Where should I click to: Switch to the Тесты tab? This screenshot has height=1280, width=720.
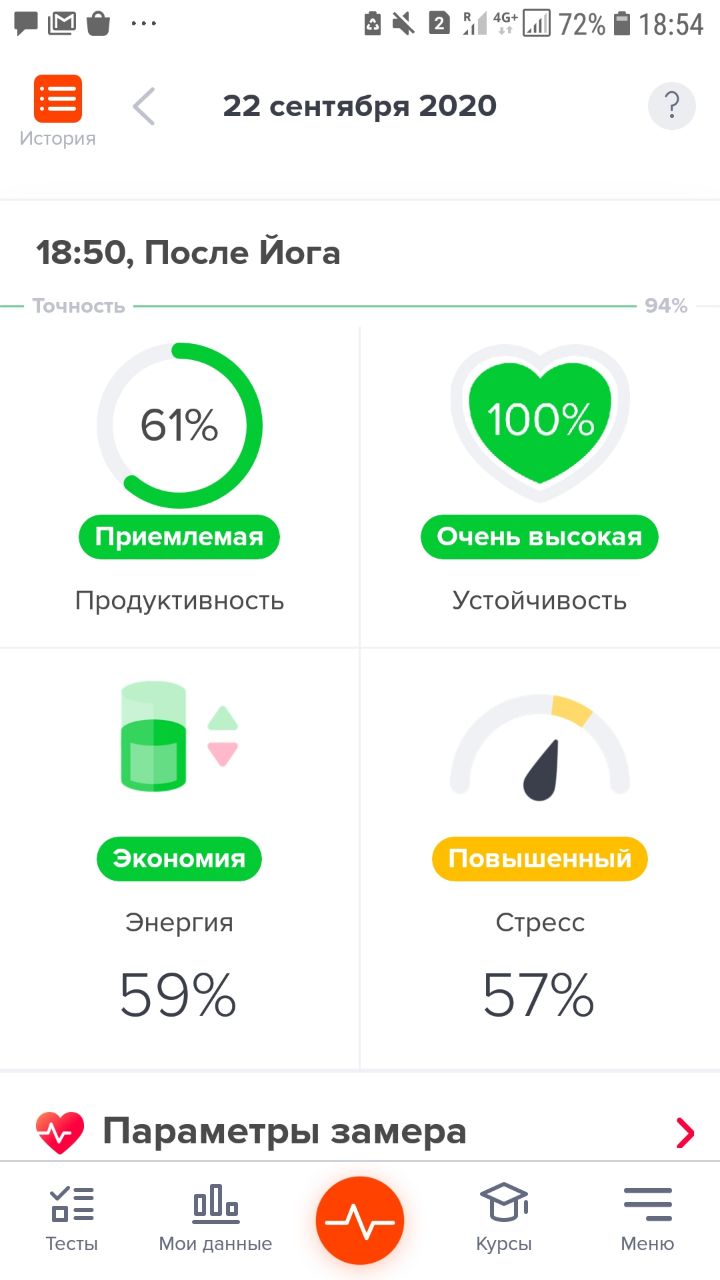point(72,1218)
